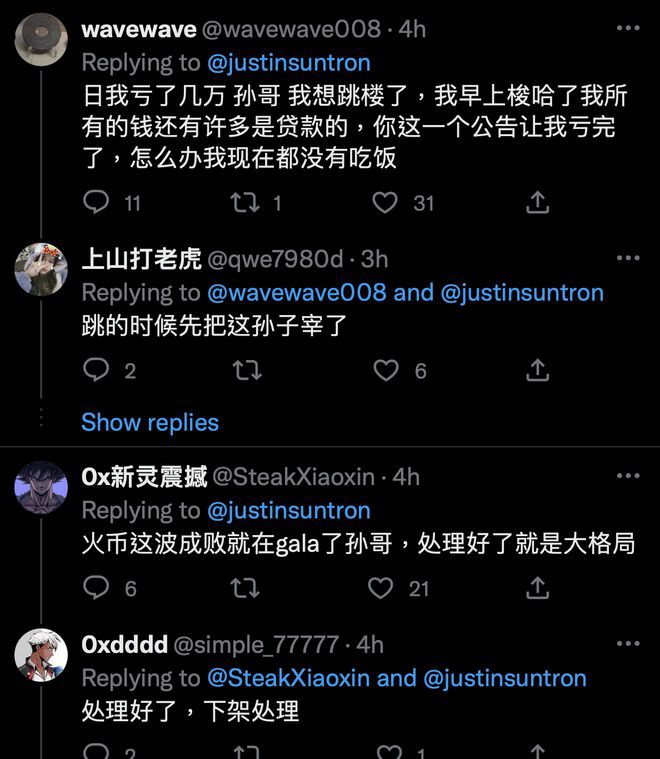Retweet wavewave's tweet
The image size is (660, 759).
pos(243,202)
